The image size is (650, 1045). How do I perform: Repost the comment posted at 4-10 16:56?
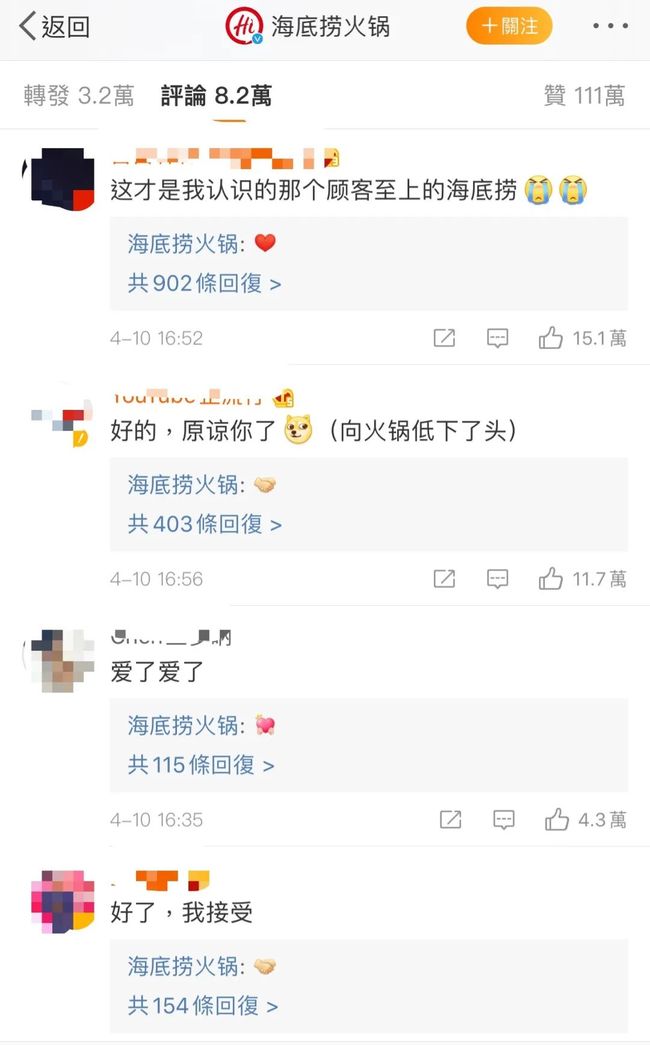[x=444, y=579]
